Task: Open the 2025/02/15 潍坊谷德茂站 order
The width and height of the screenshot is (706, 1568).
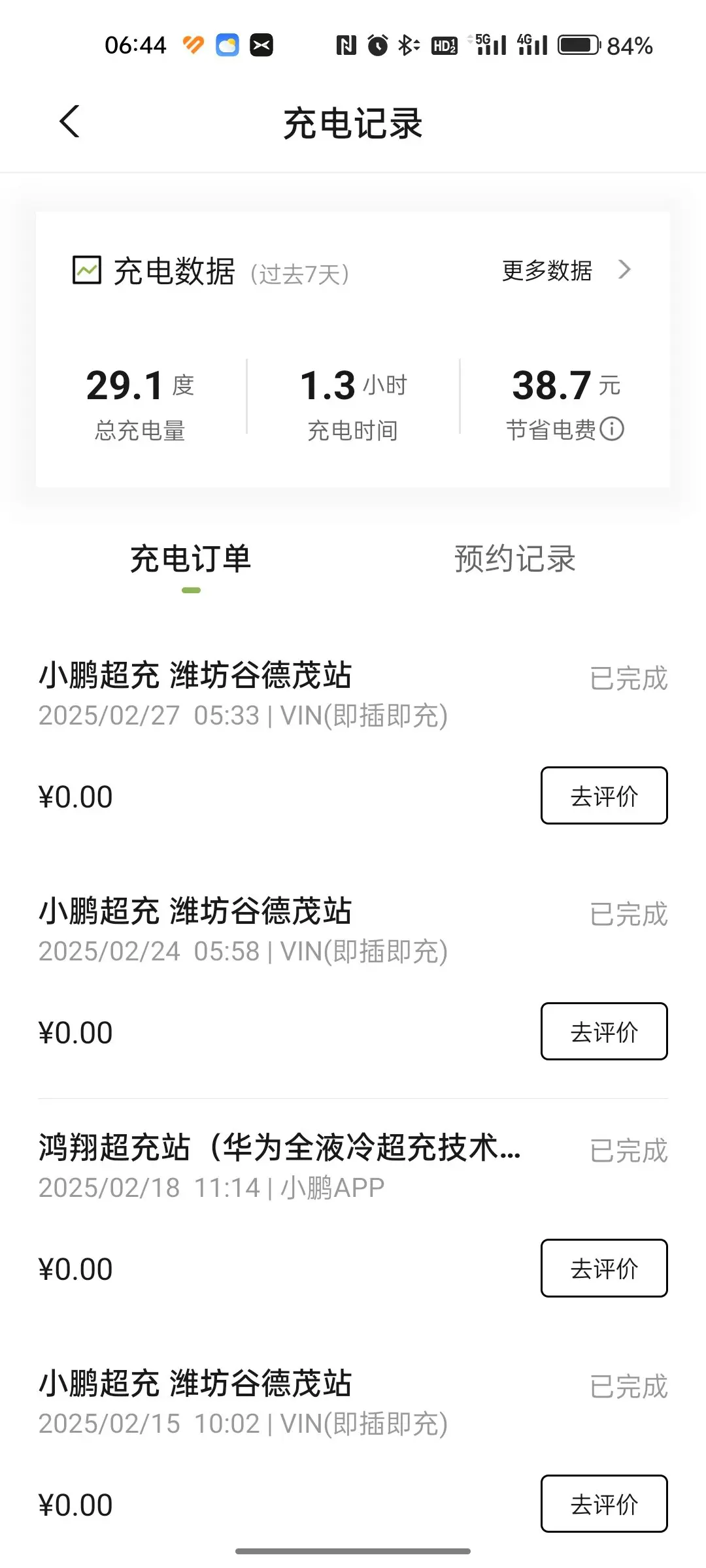Action: tap(353, 1444)
